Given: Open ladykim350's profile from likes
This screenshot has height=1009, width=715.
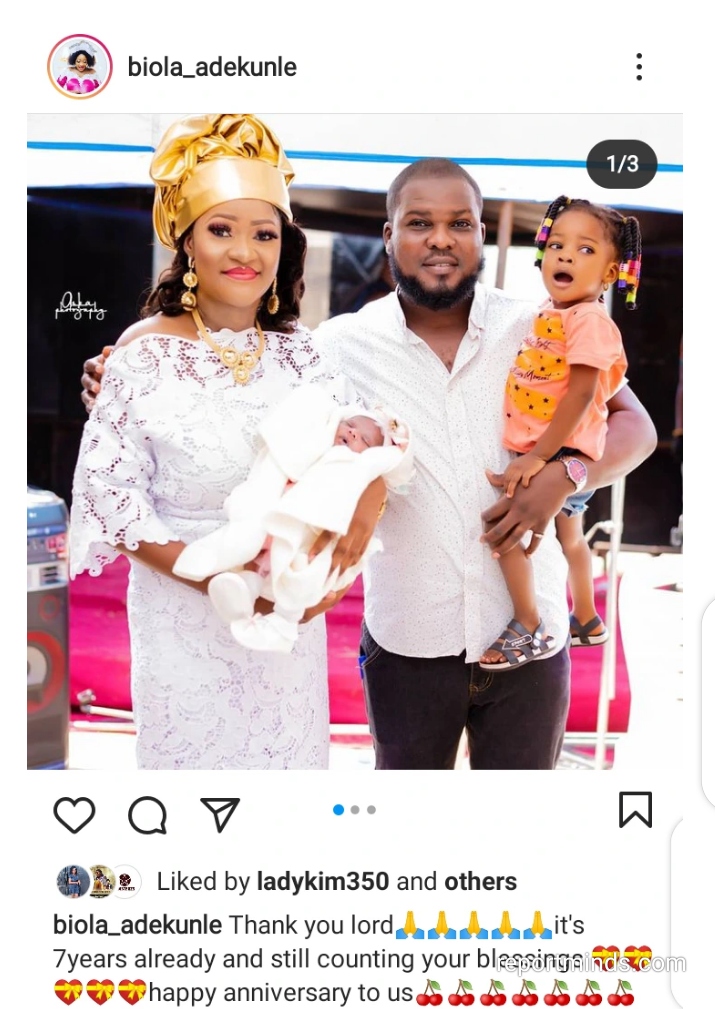Looking at the screenshot, I should pyautogui.click(x=323, y=881).
